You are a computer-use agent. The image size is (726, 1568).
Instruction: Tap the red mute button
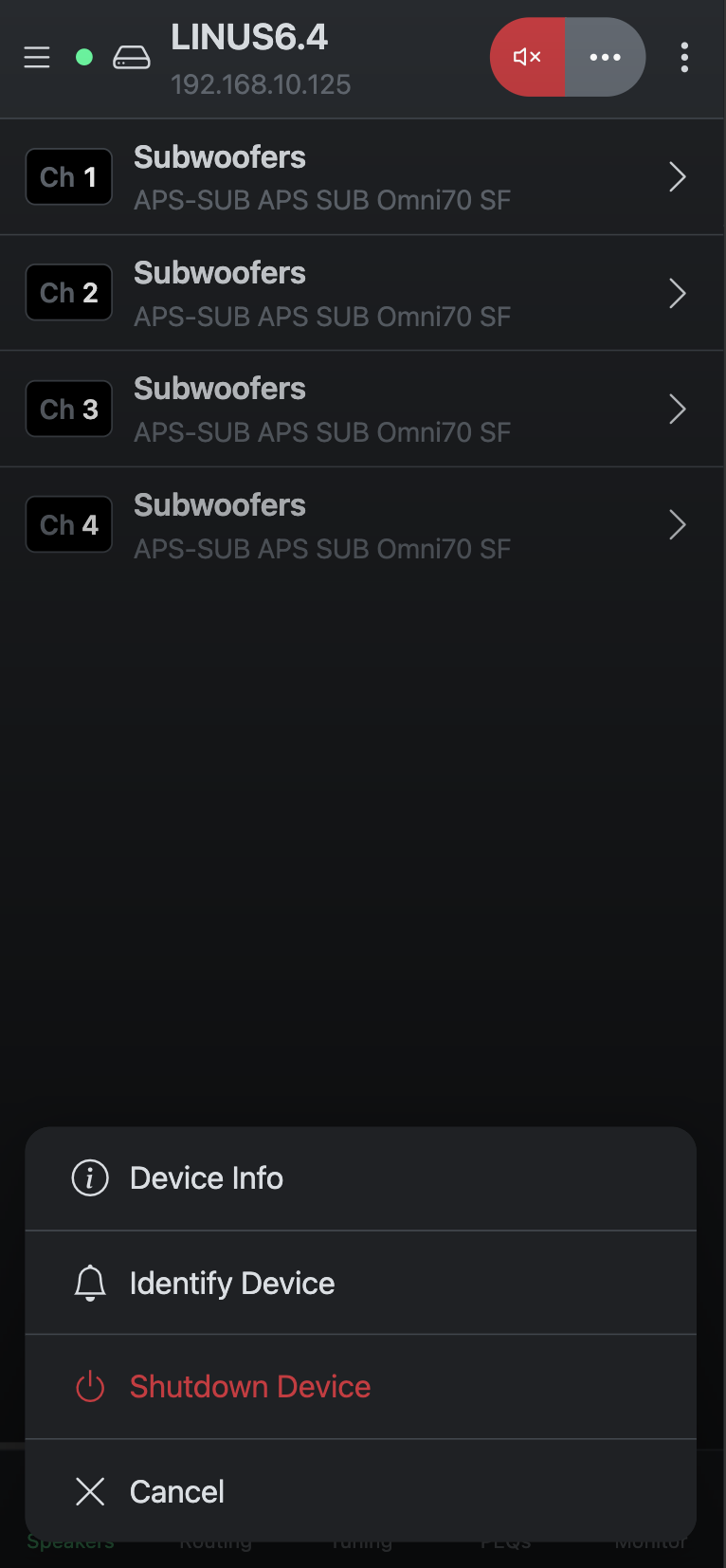(528, 57)
